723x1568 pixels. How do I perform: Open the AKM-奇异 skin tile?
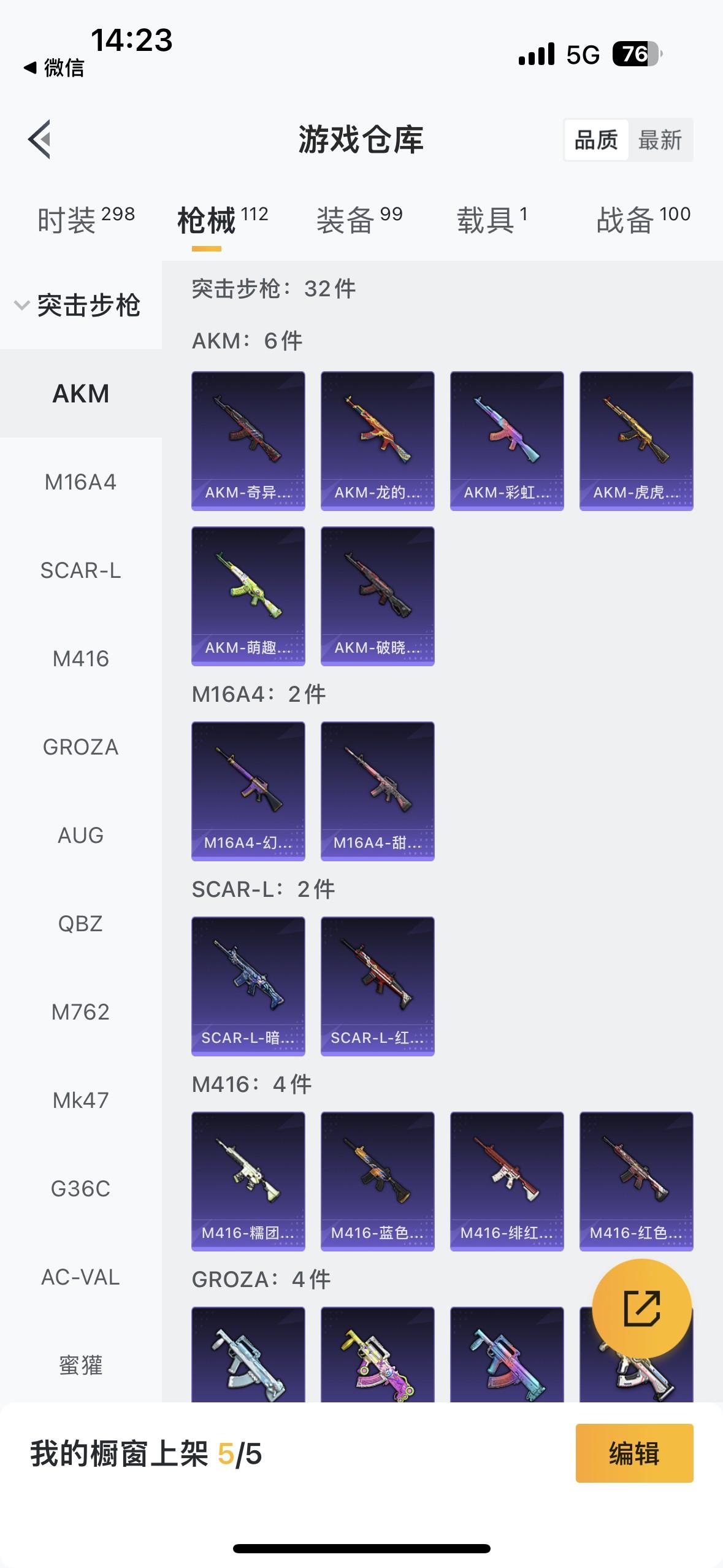point(248,440)
